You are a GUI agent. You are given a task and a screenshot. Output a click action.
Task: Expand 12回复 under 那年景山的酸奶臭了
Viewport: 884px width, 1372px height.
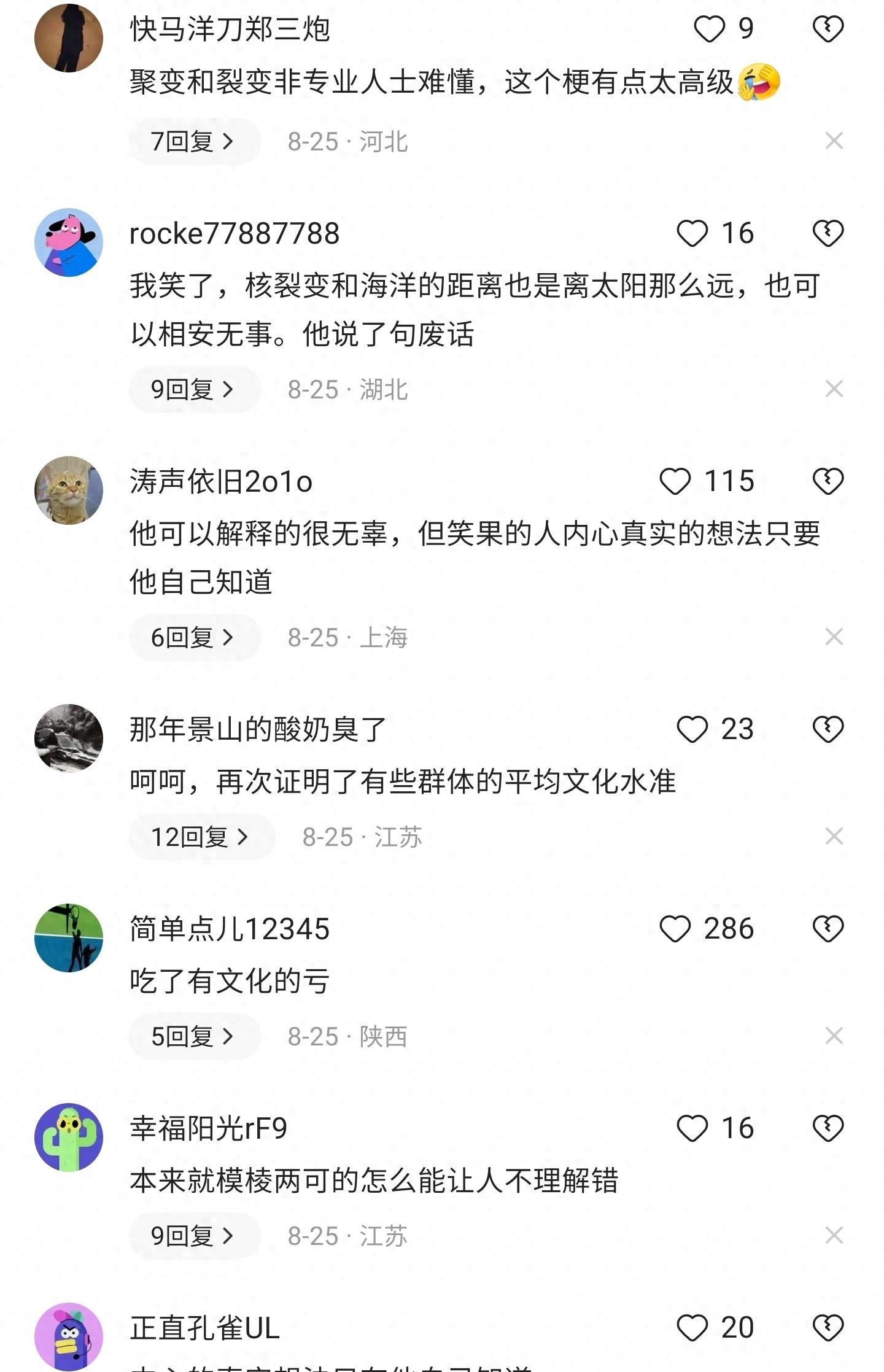pyautogui.click(x=201, y=835)
